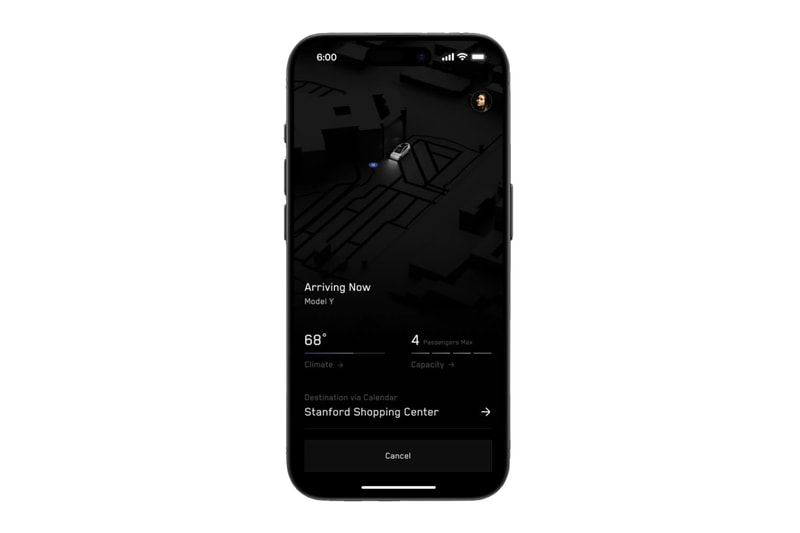The image size is (800, 533).
Task: Cancel the arriving ride
Action: click(x=397, y=456)
